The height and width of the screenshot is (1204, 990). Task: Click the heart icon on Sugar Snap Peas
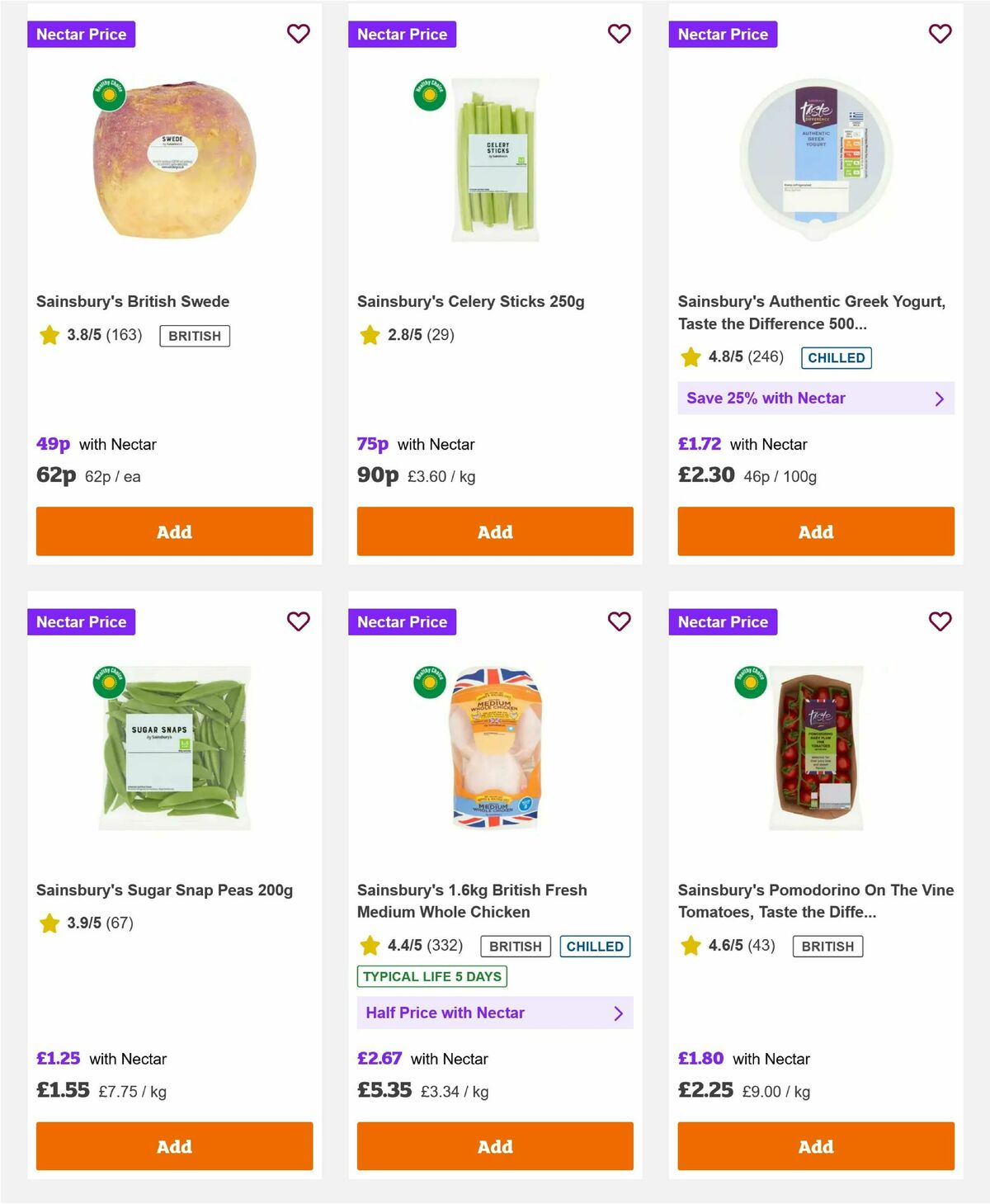pyautogui.click(x=299, y=621)
